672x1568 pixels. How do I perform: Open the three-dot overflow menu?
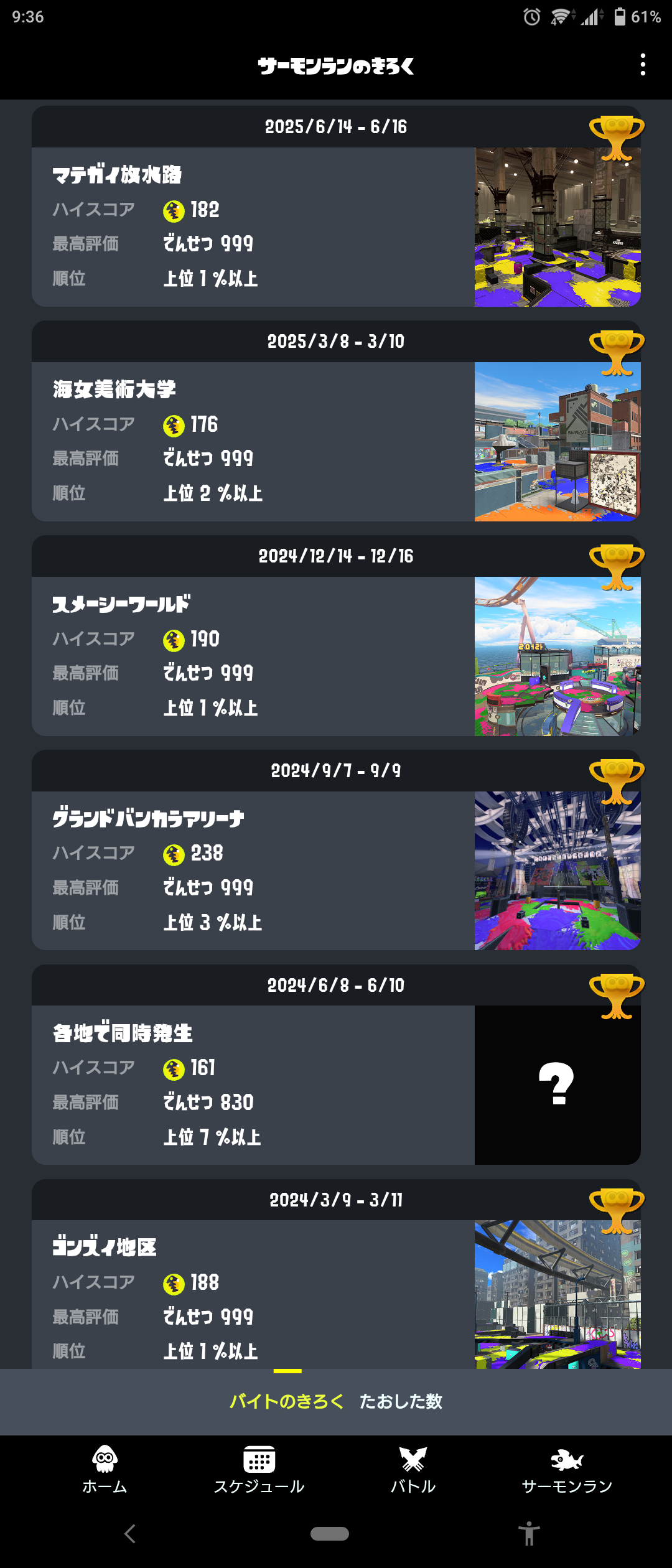(643, 65)
